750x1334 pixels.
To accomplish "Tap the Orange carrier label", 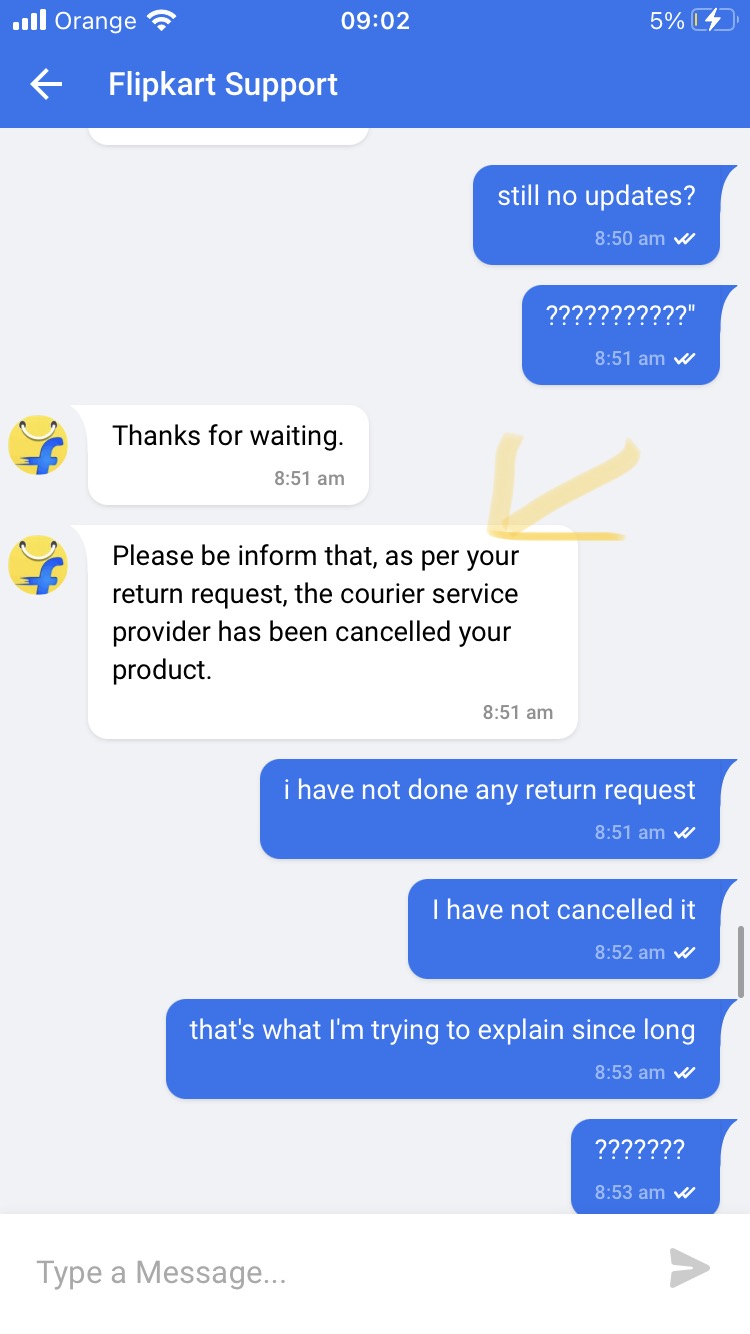I will point(97,20).
